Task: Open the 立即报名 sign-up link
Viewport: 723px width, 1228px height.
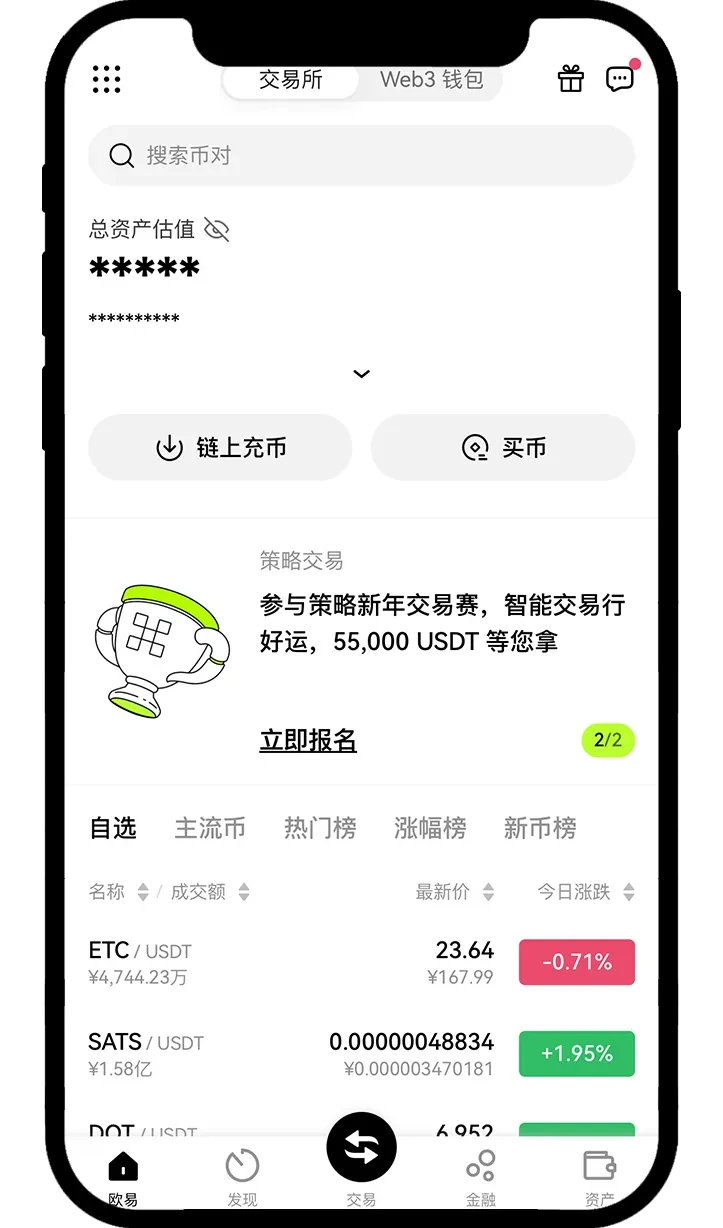Action: tap(308, 741)
